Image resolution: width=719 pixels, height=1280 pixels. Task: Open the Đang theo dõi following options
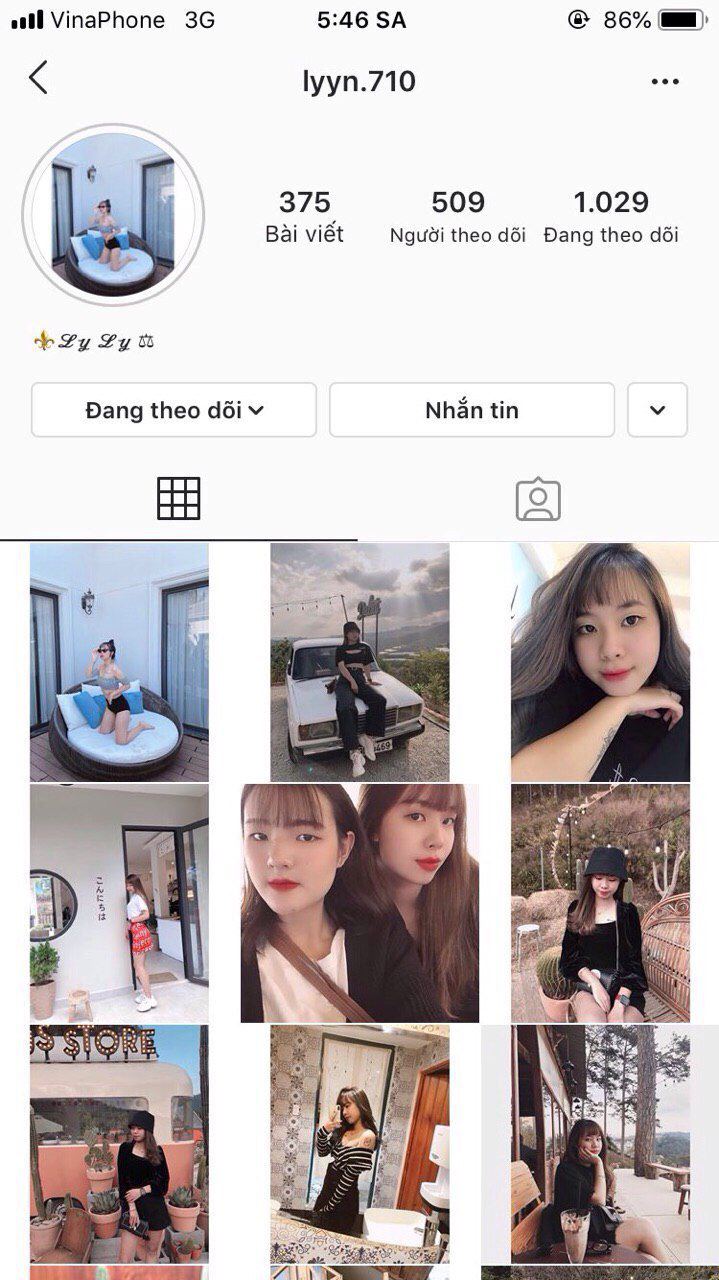click(174, 410)
